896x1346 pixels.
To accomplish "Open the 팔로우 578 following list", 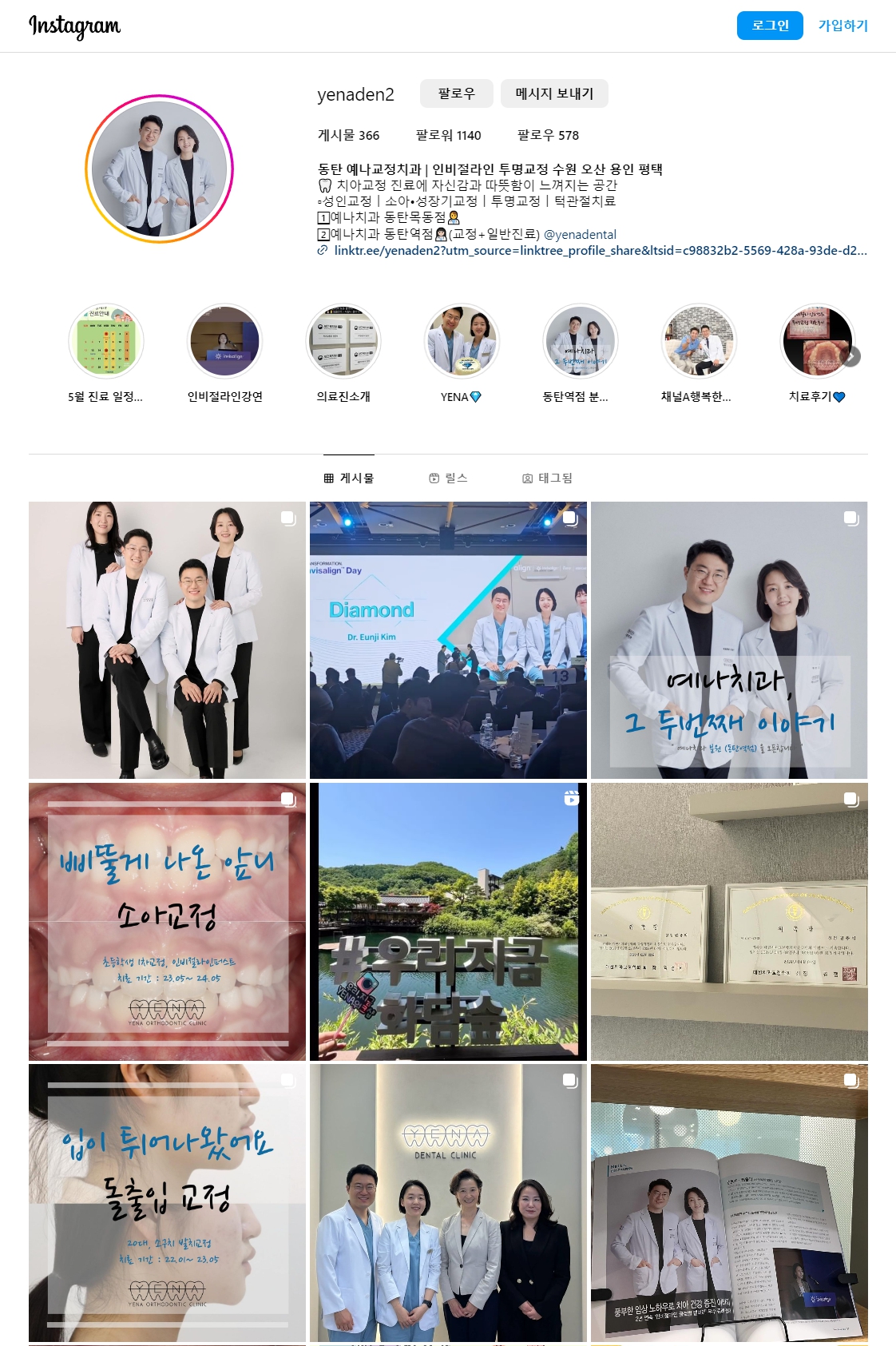I will pos(548,135).
